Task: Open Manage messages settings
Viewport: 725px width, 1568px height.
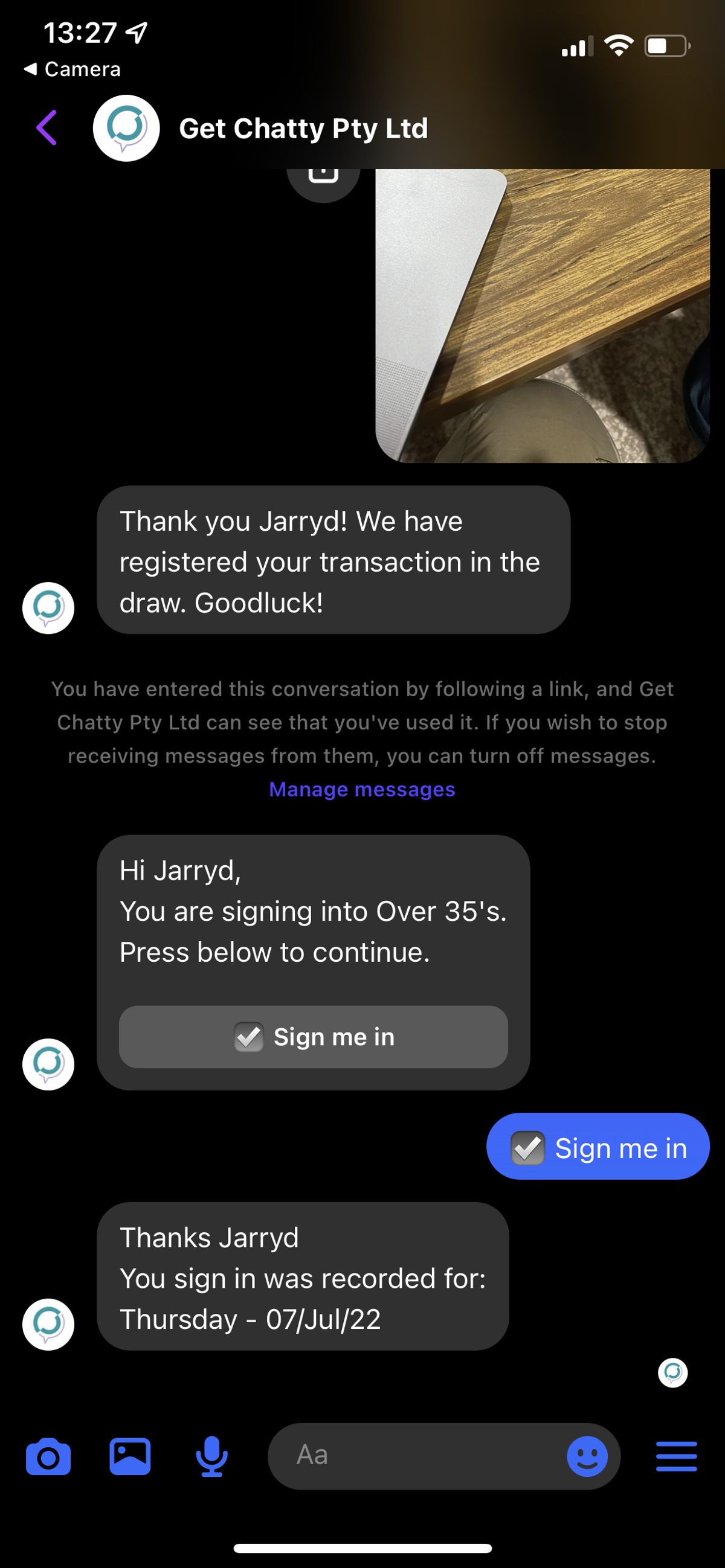Action: click(361, 790)
